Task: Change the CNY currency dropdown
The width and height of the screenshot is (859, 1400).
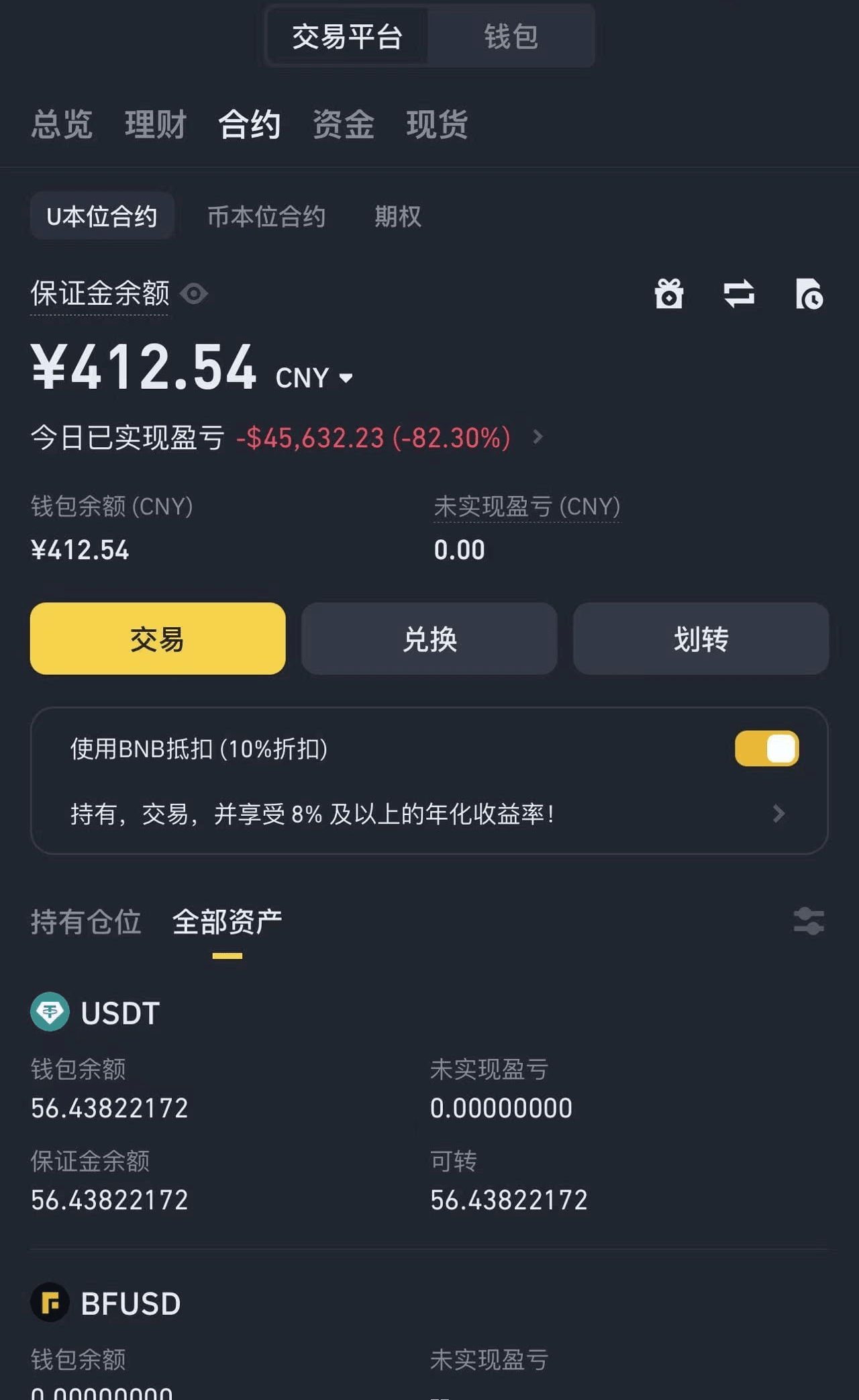Action: point(314,378)
